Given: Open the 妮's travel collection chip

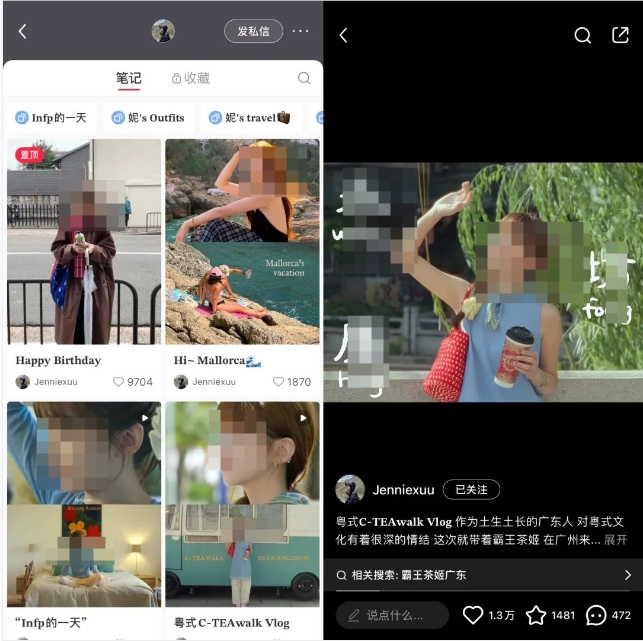Looking at the screenshot, I should point(250,118).
